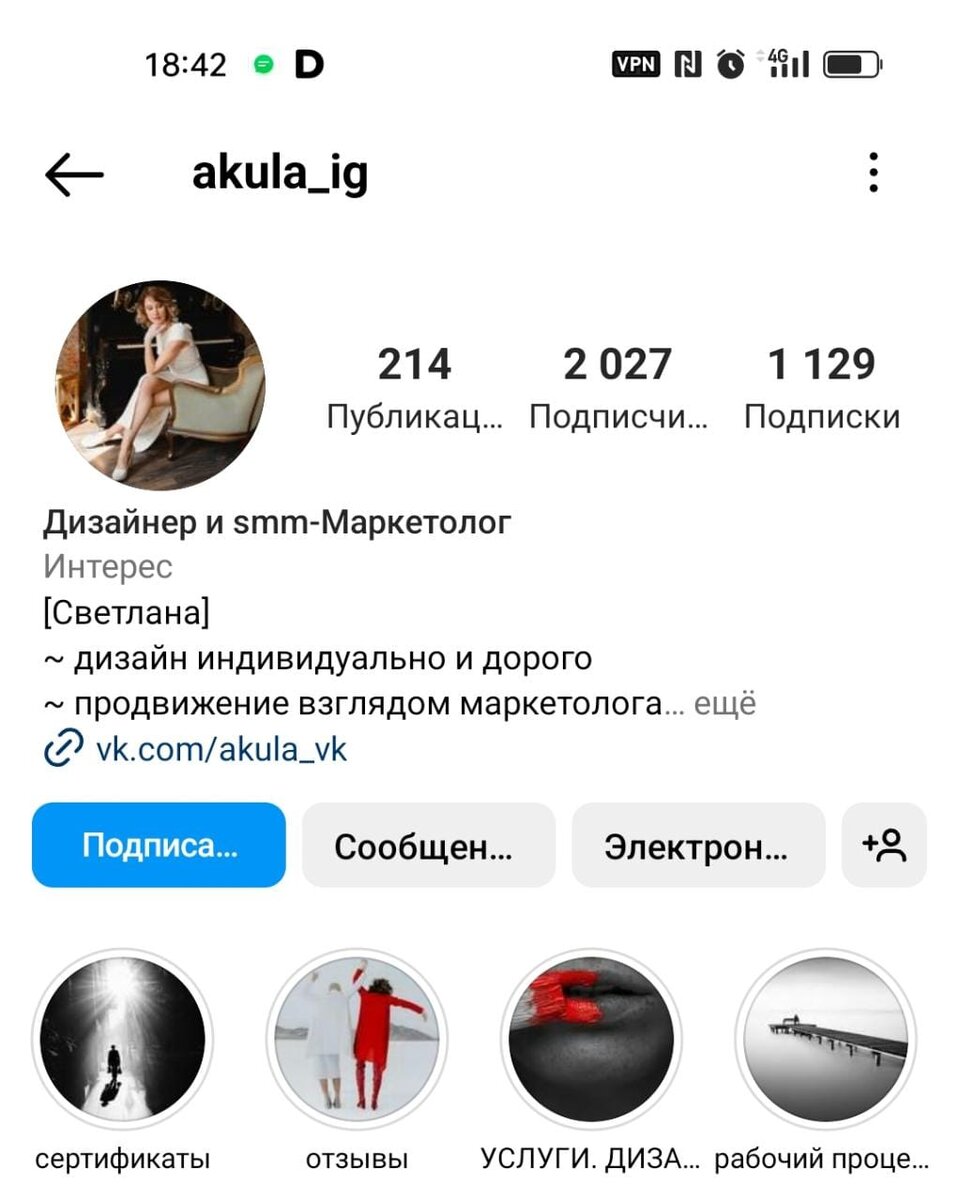The width and height of the screenshot is (959, 1200).
Task: Tap the alarm clock icon in status bar
Action: pos(729,63)
